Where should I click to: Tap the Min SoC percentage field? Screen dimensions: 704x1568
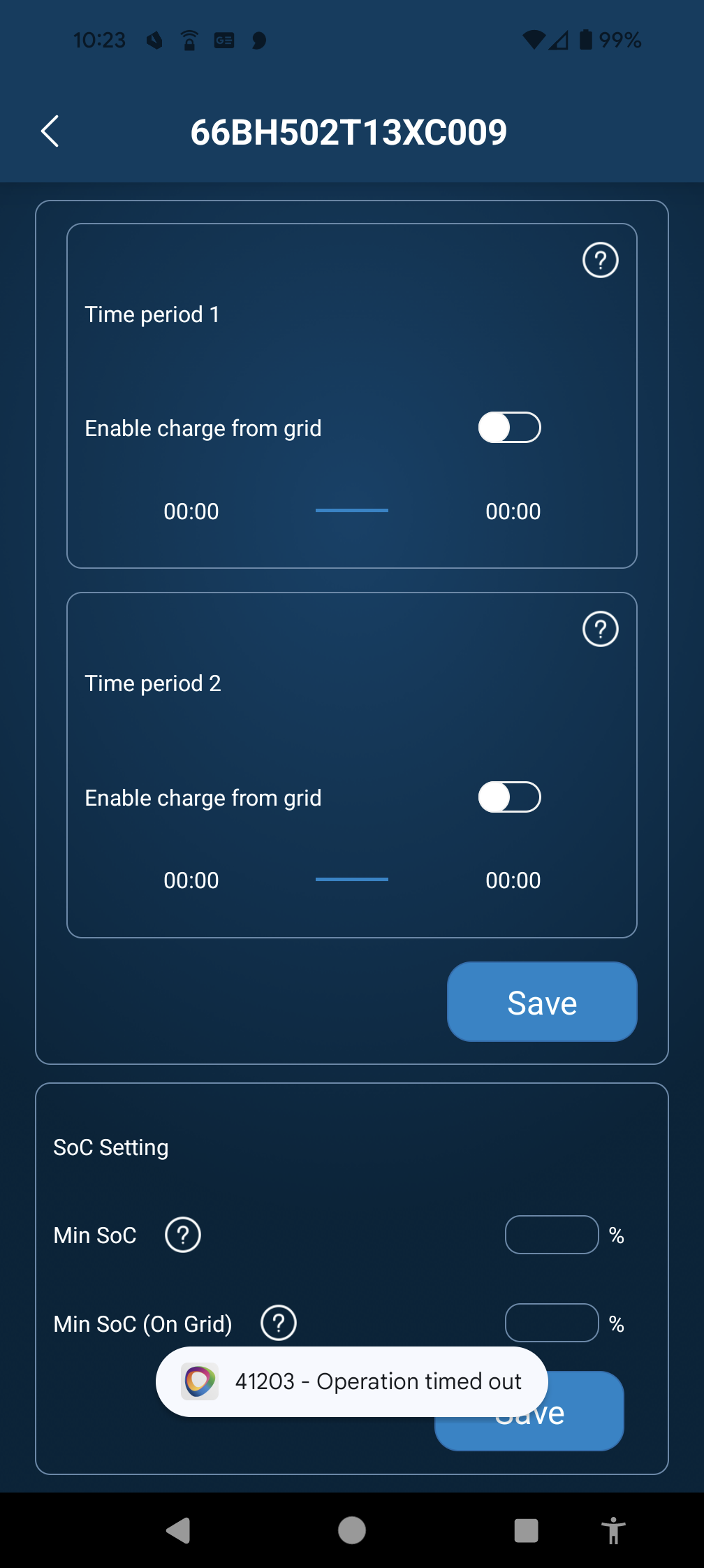click(552, 1235)
